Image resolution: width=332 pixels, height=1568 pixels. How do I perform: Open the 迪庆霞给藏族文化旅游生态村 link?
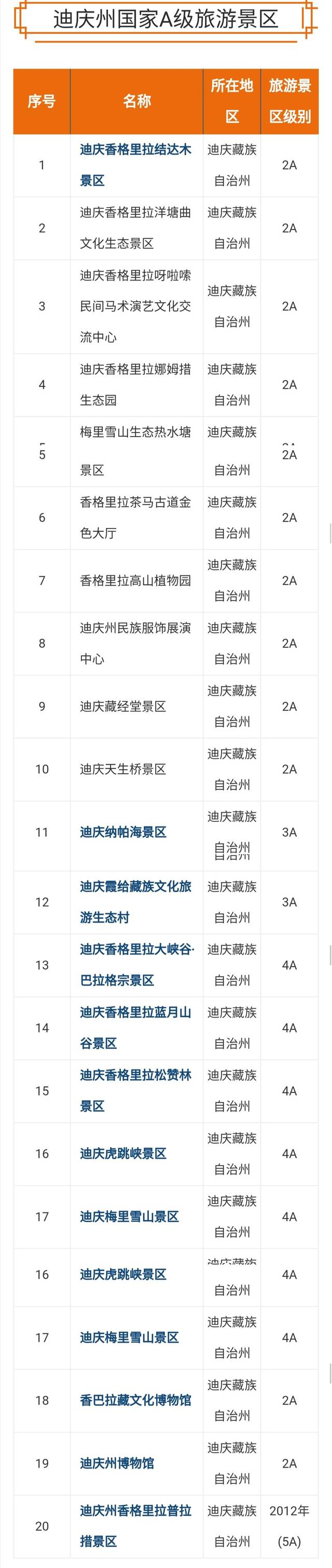[135, 886]
